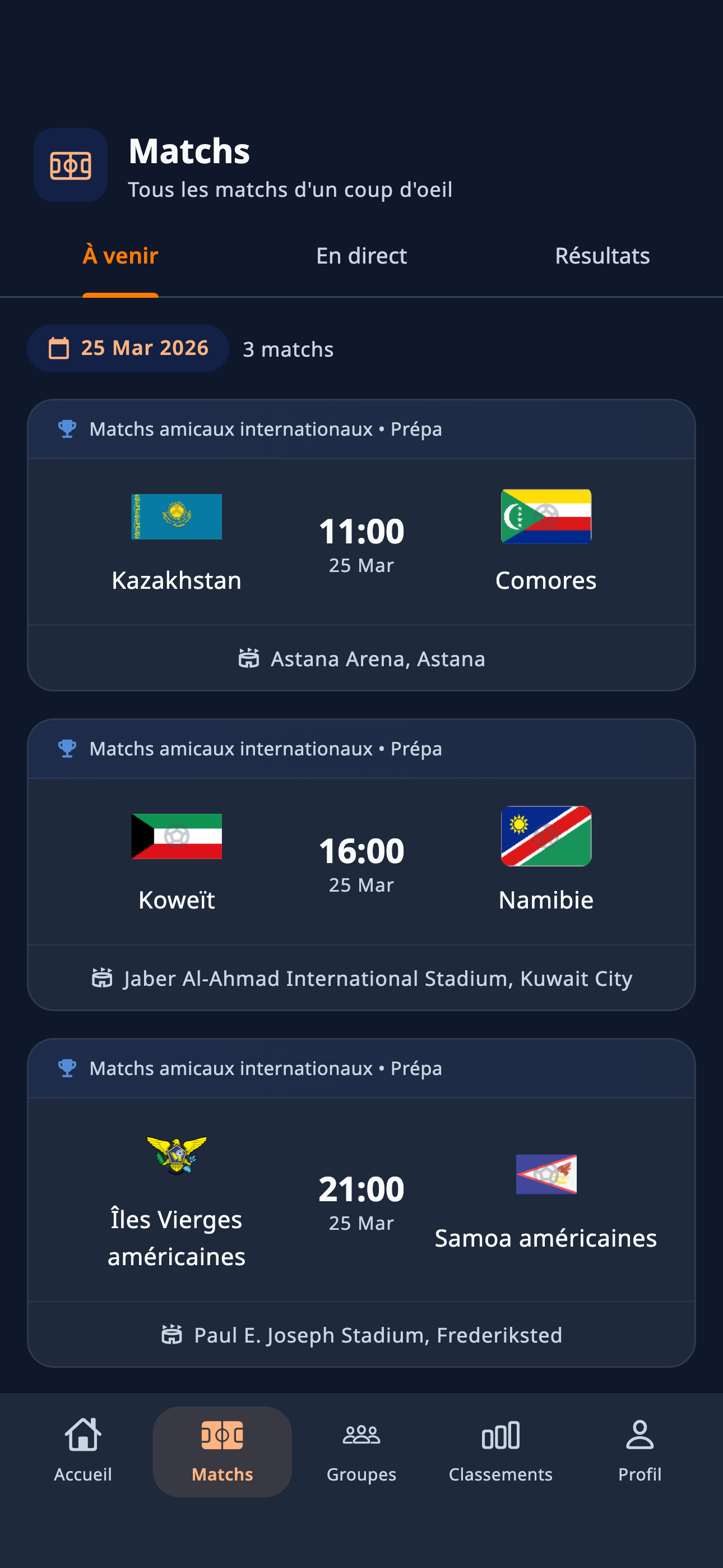
Task: Click the Namibie flag
Action: point(546,837)
